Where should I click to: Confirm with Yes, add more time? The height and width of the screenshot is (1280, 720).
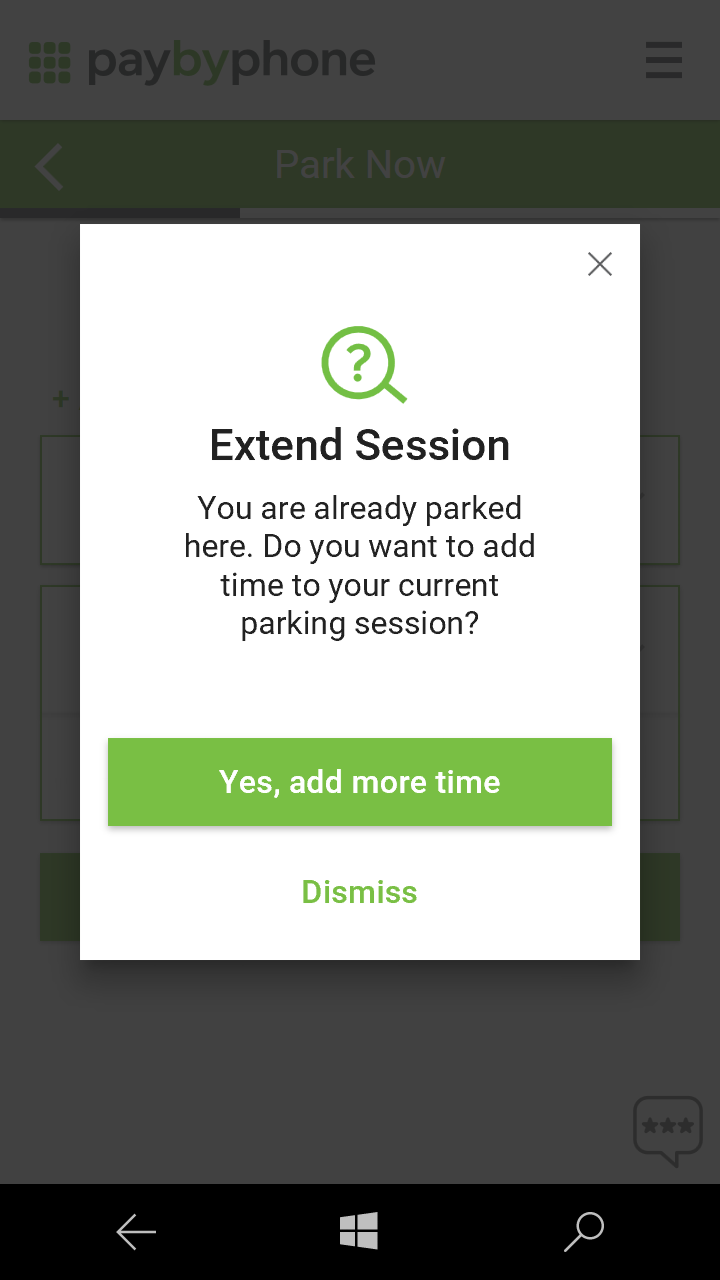pyautogui.click(x=360, y=782)
